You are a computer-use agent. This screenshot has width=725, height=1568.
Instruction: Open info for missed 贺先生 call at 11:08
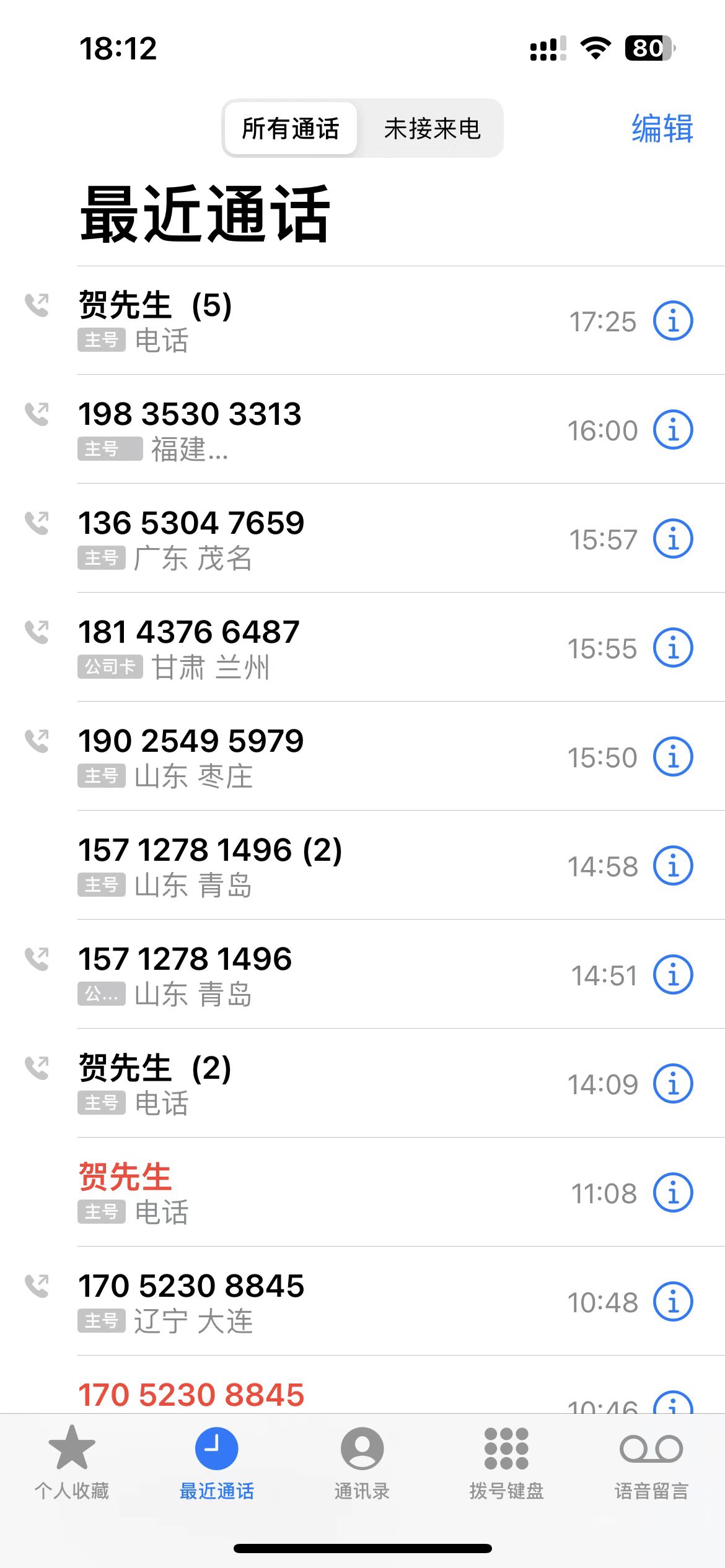coord(673,1193)
